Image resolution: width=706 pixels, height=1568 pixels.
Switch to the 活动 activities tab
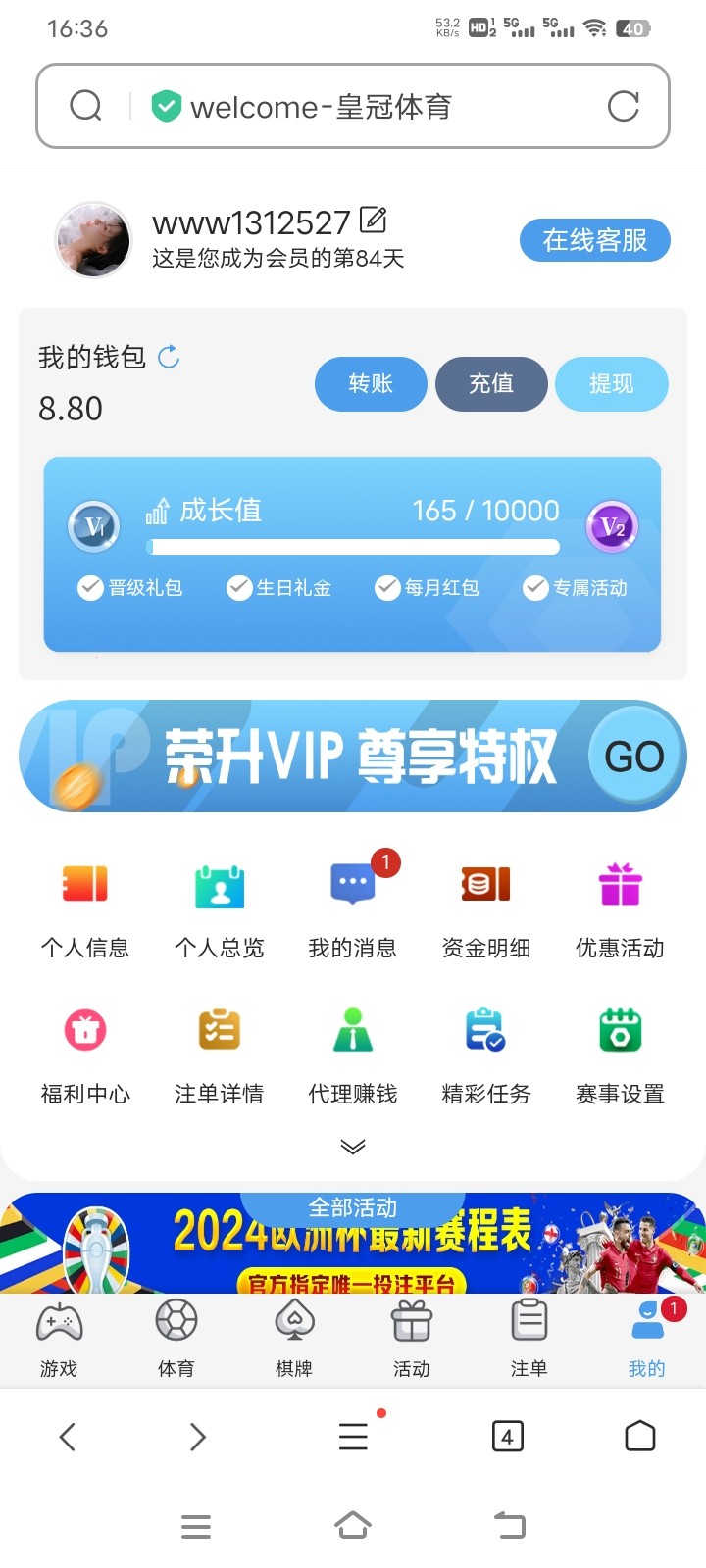coord(412,1338)
